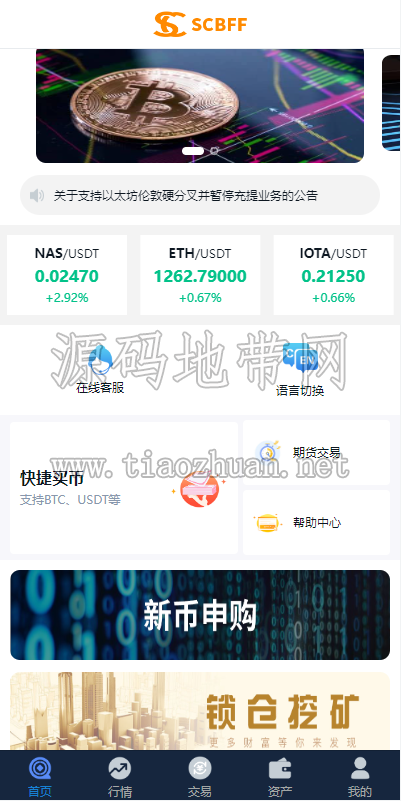The height and width of the screenshot is (801, 401).
Task: Open 期货交易 futures trading
Action: point(316,453)
